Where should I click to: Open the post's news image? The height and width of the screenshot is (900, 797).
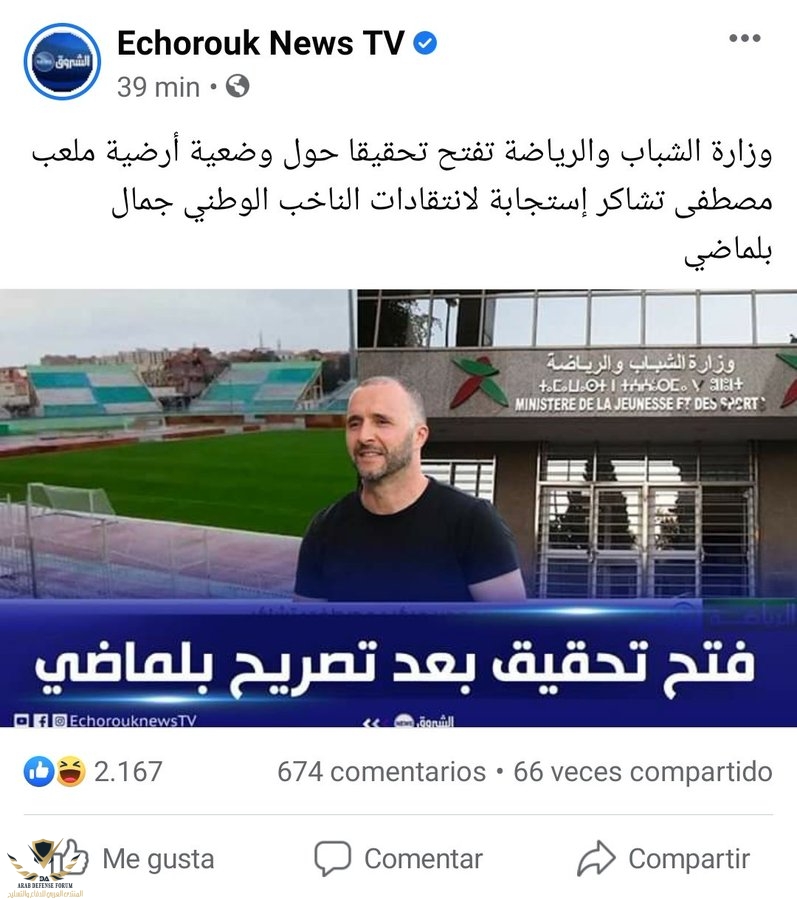pos(398,508)
